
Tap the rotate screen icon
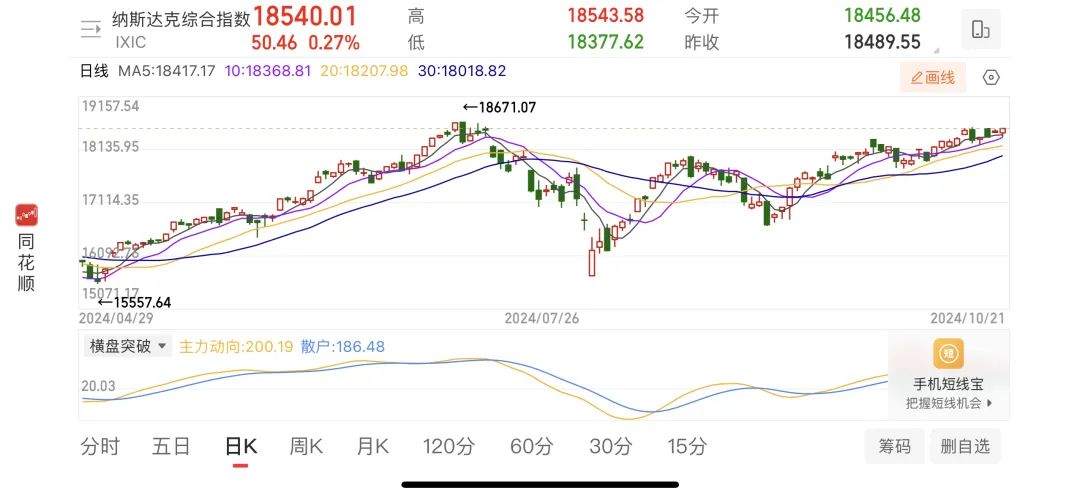pos(980,29)
